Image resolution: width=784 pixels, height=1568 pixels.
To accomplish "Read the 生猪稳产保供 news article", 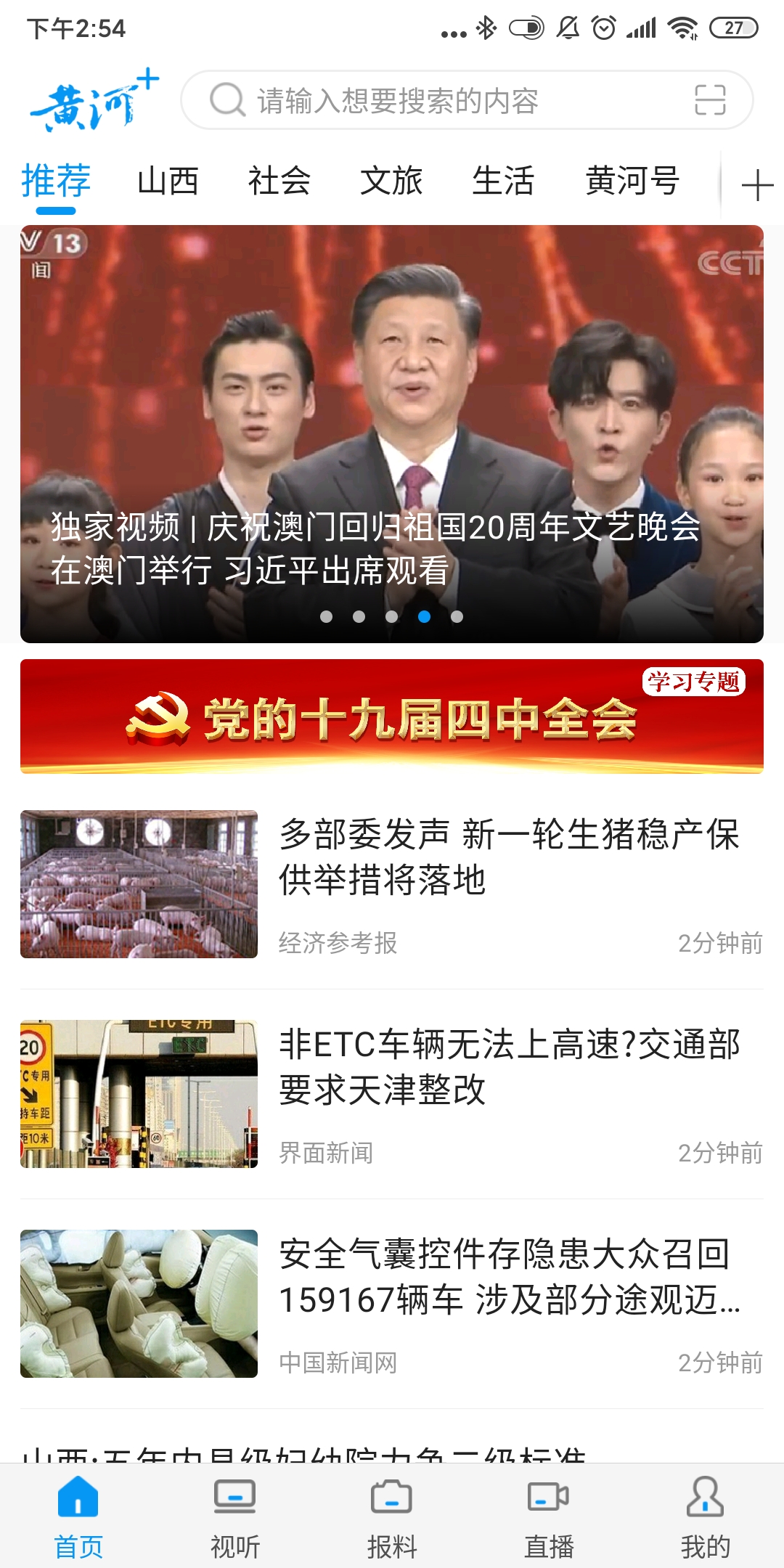I will click(508, 857).
